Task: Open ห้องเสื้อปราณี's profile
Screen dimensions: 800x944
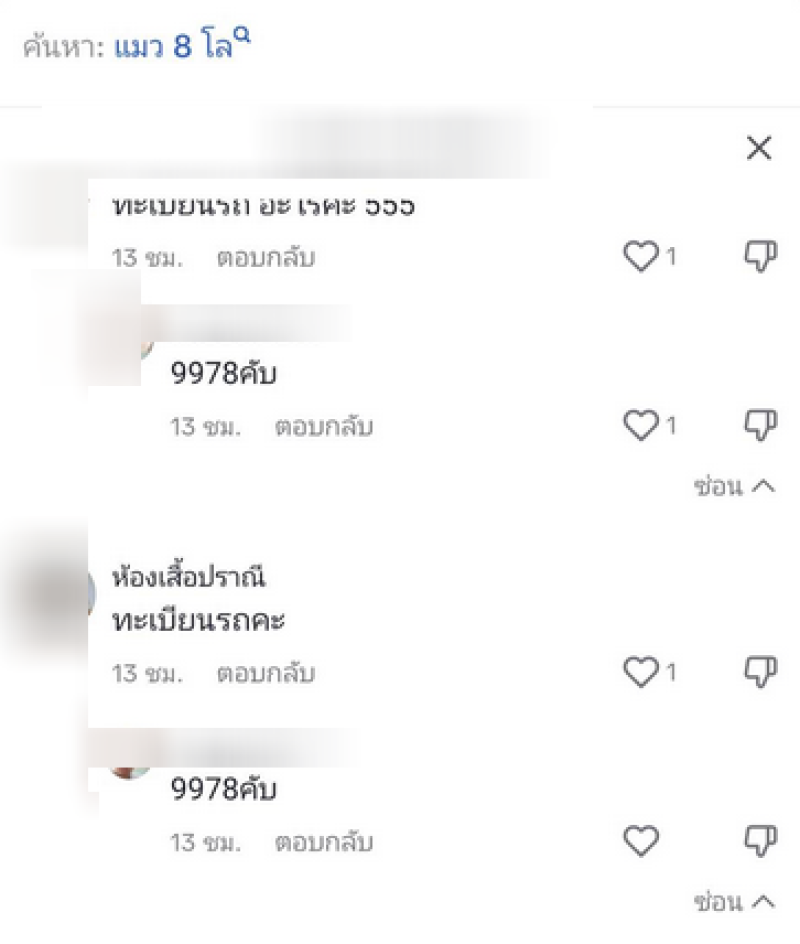Action: tap(189, 578)
